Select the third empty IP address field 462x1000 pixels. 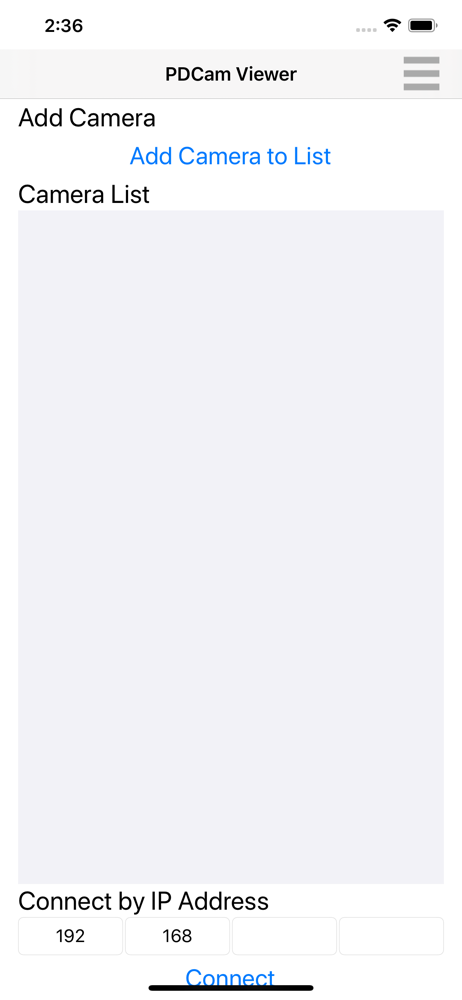click(x=284, y=936)
